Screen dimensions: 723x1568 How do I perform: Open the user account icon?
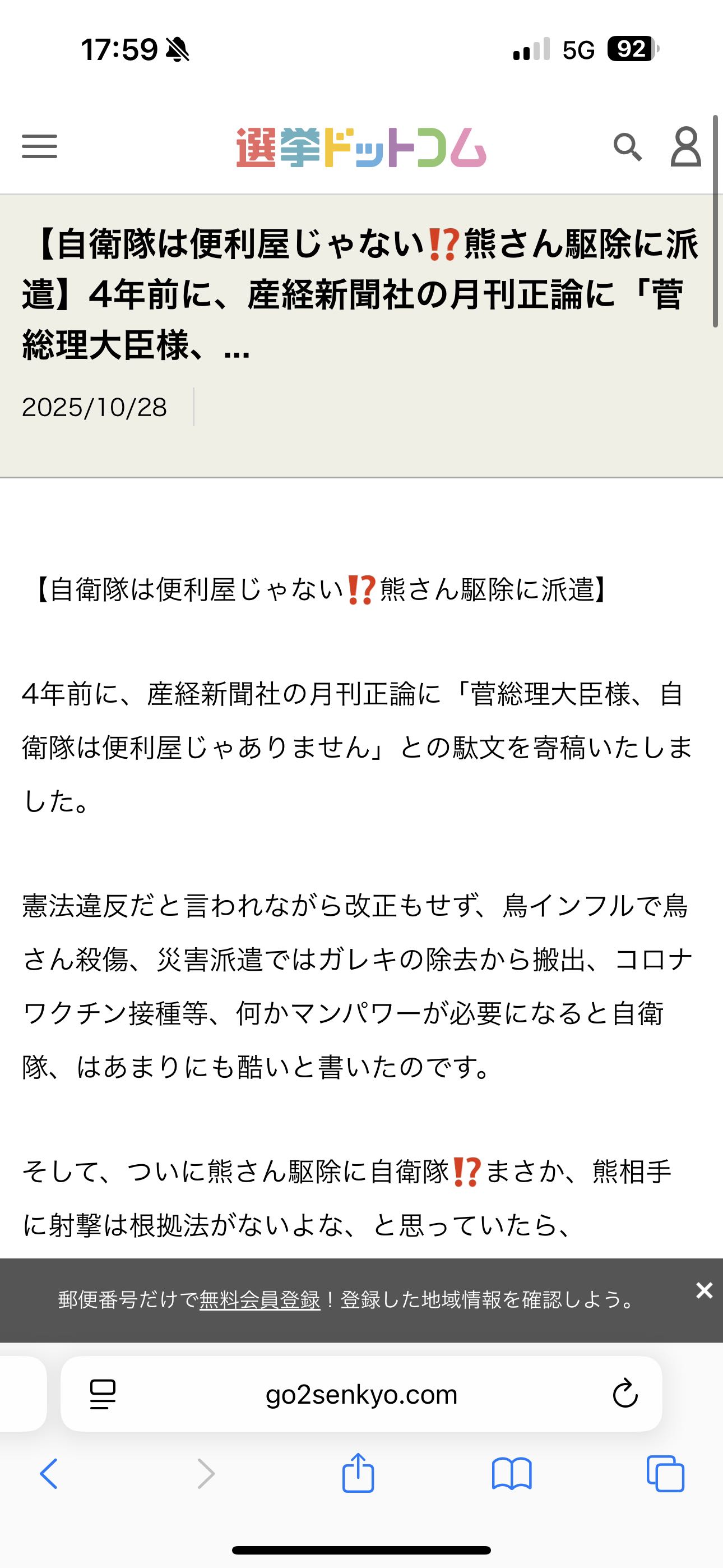pos(686,147)
